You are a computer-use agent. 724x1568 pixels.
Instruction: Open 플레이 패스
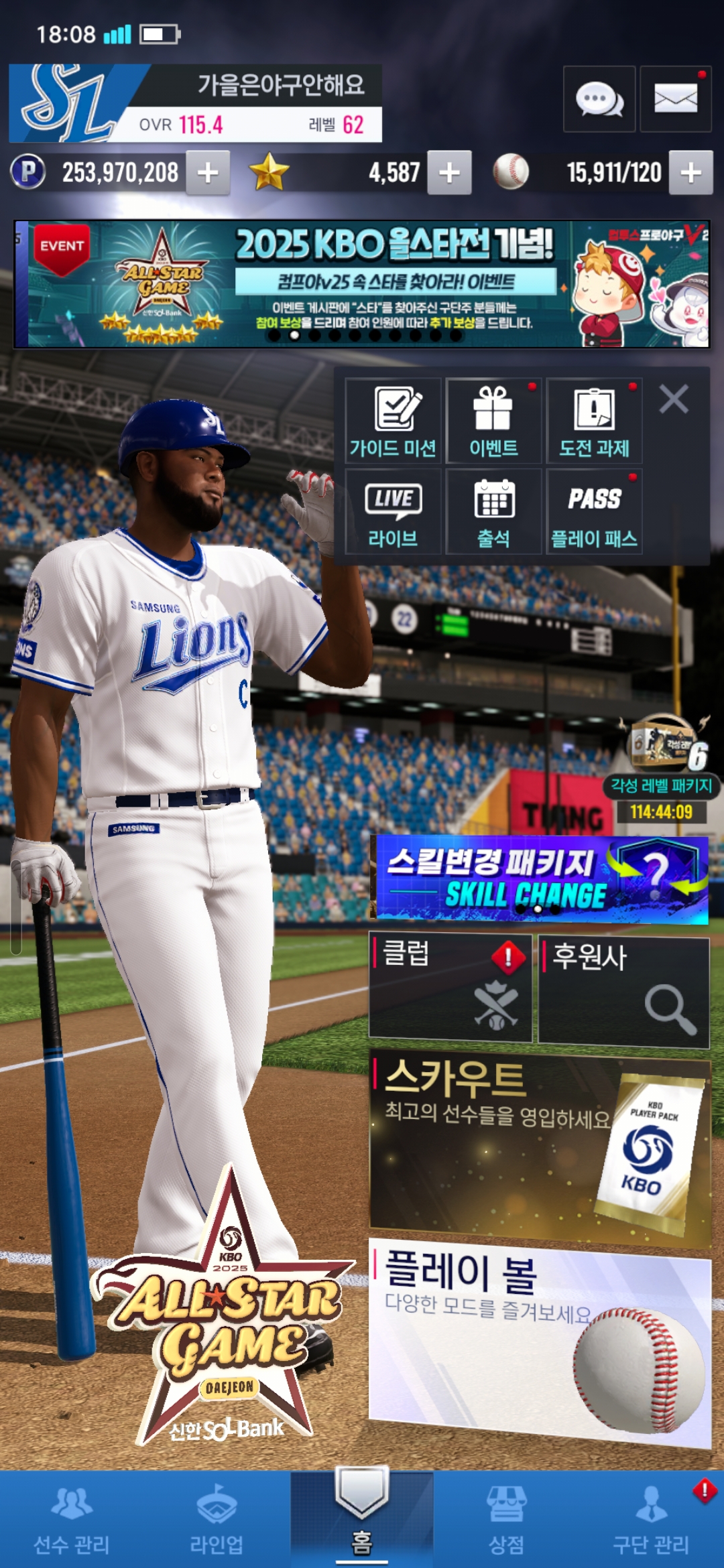click(595, 512)
